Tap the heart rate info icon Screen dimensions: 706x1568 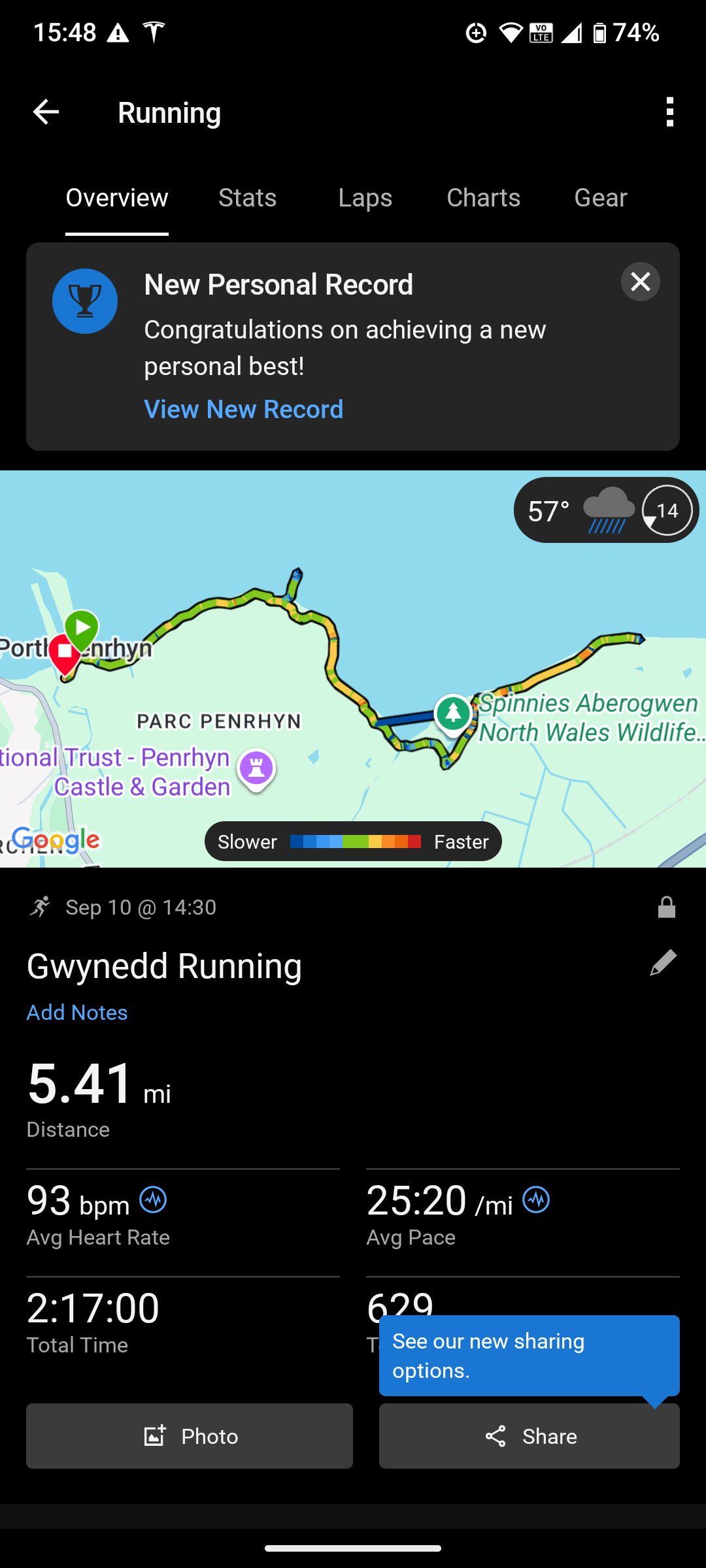[153, 1200]
